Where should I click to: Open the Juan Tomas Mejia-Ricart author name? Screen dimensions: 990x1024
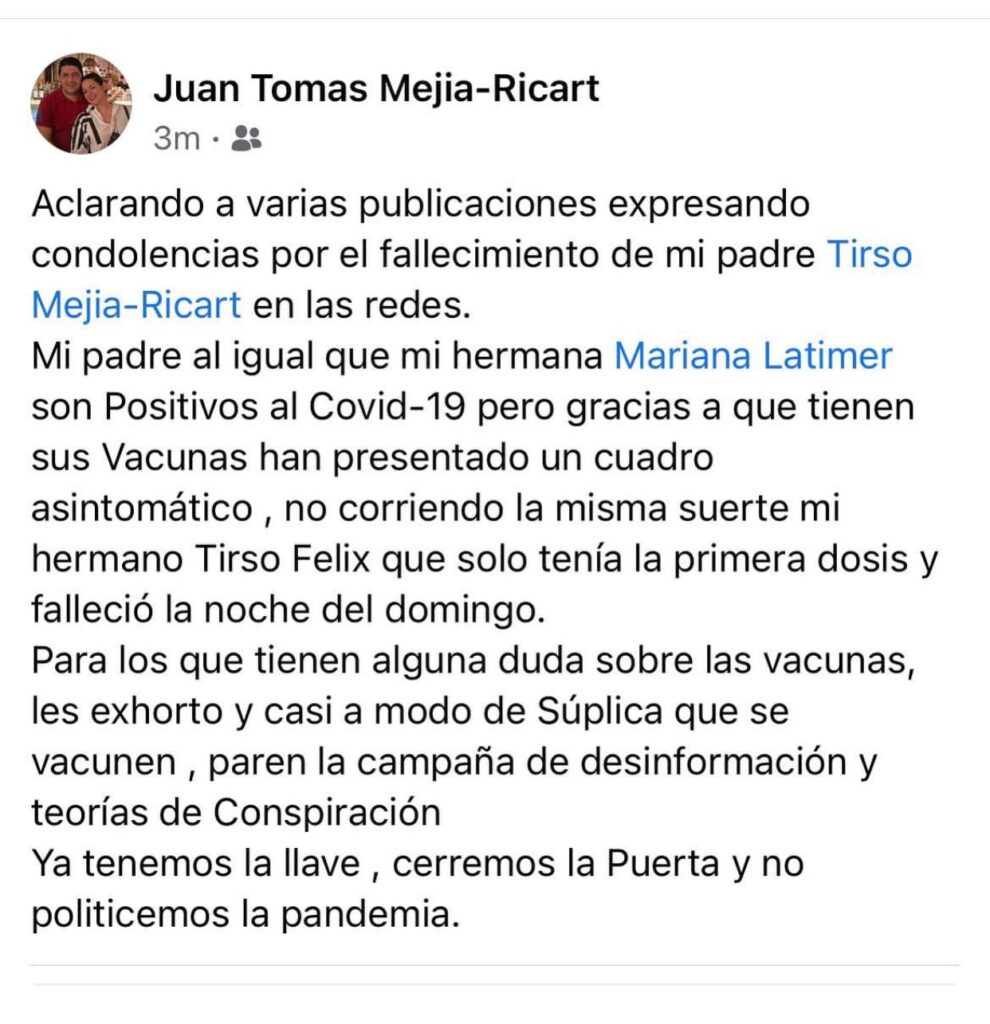[x=376, y=88]
